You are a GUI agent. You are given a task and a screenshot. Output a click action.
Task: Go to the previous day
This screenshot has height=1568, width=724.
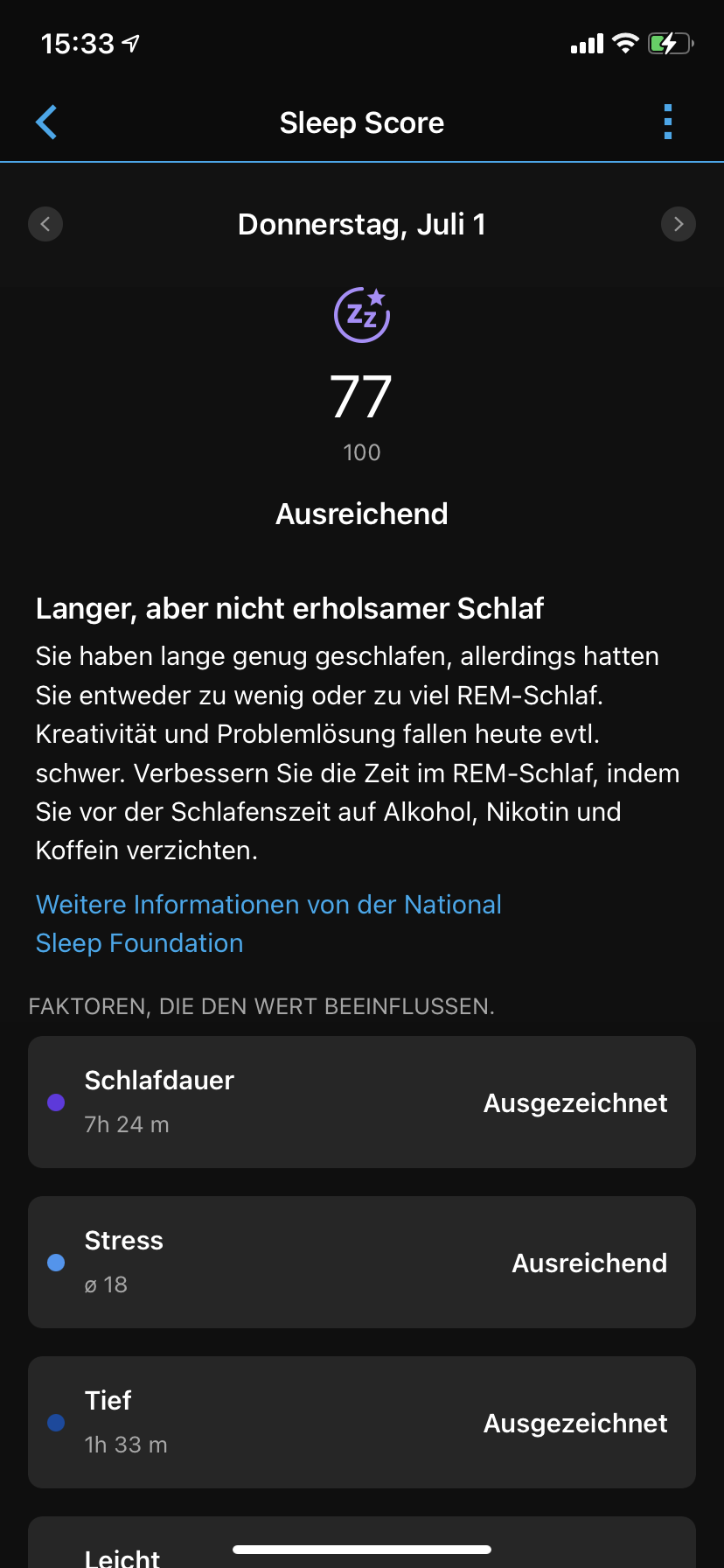pyautogui.click(x=45, y=224)
